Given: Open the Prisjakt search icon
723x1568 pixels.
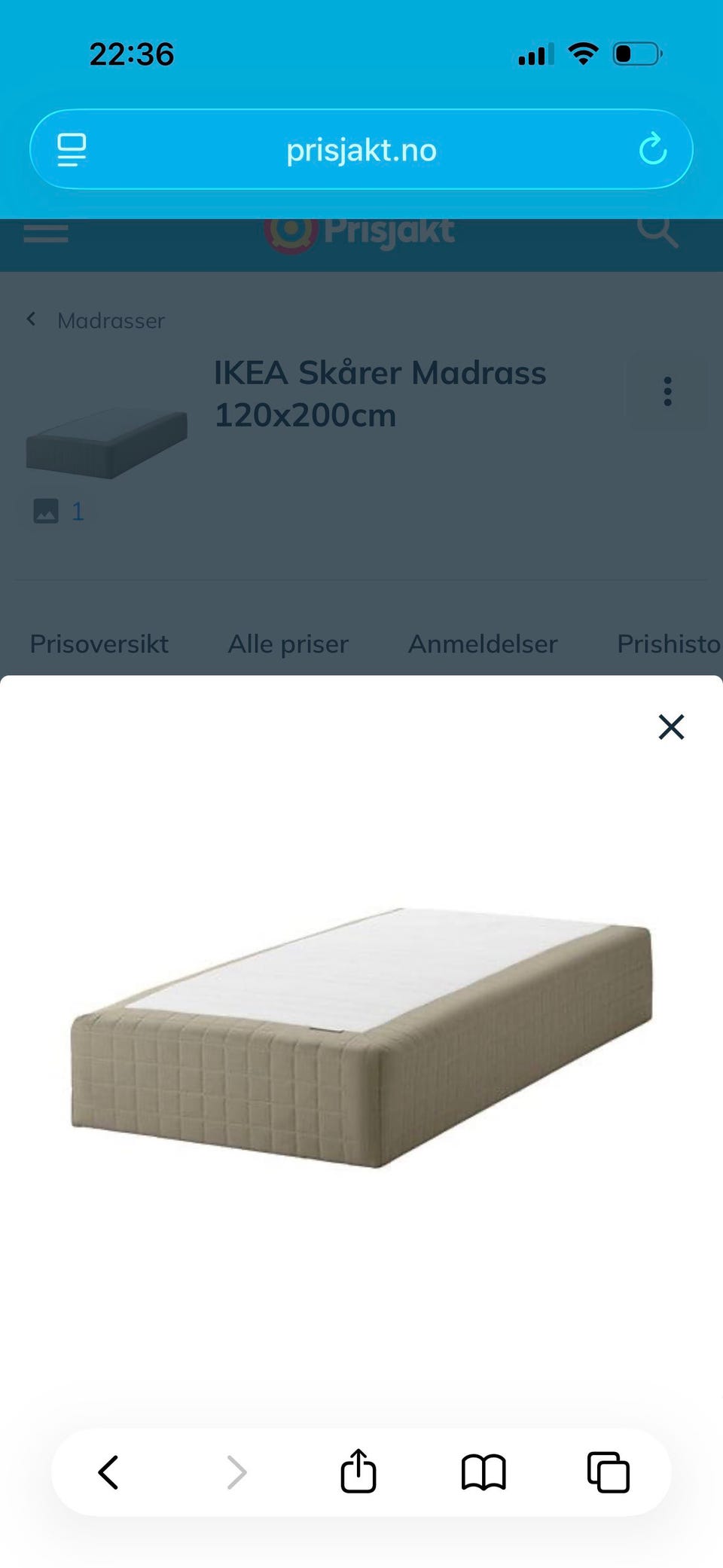Looking at the screenshot, I should pos(659,231).
